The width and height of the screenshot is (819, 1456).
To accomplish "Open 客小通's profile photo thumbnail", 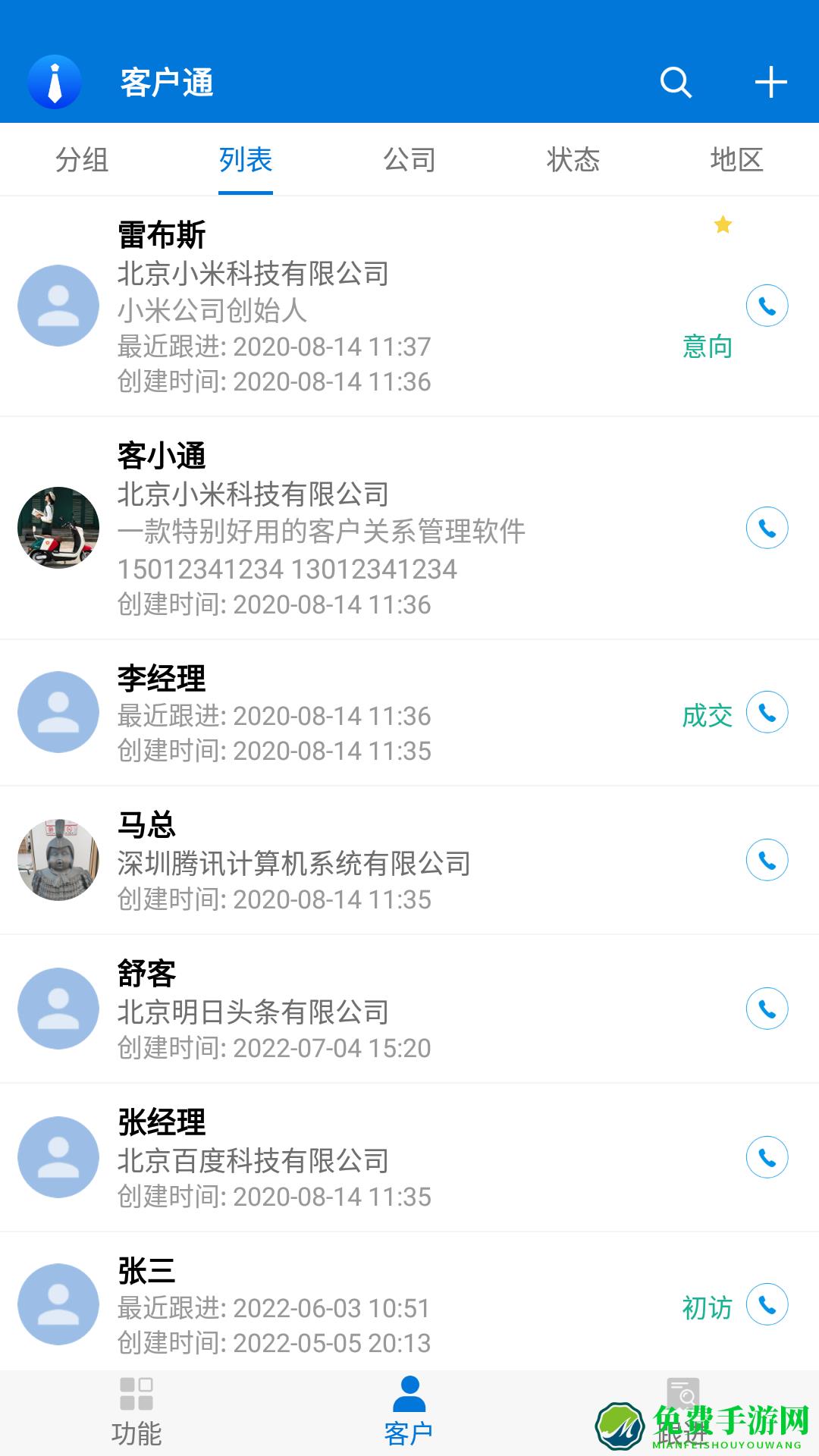I will [x=58, y=529].
